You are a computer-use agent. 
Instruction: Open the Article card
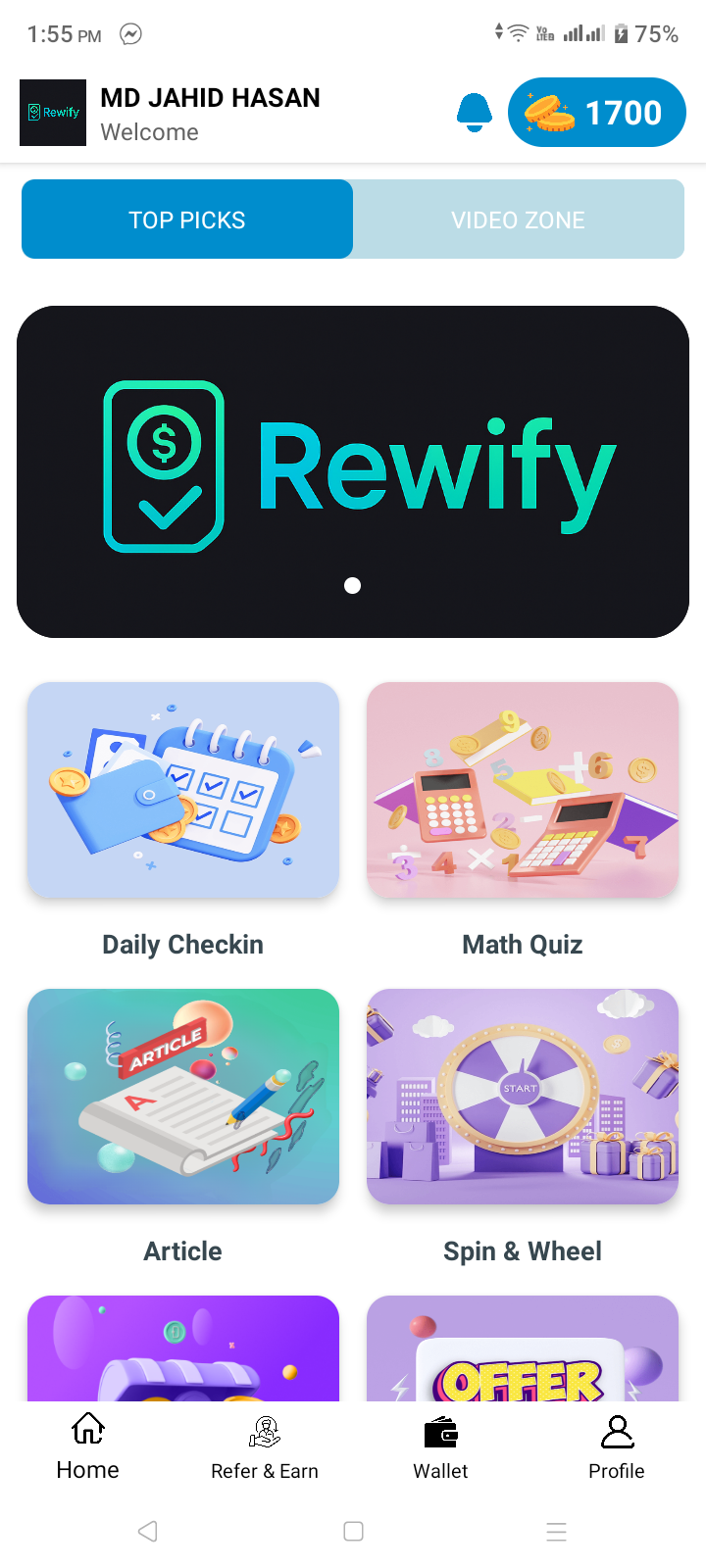point(183,1097)
